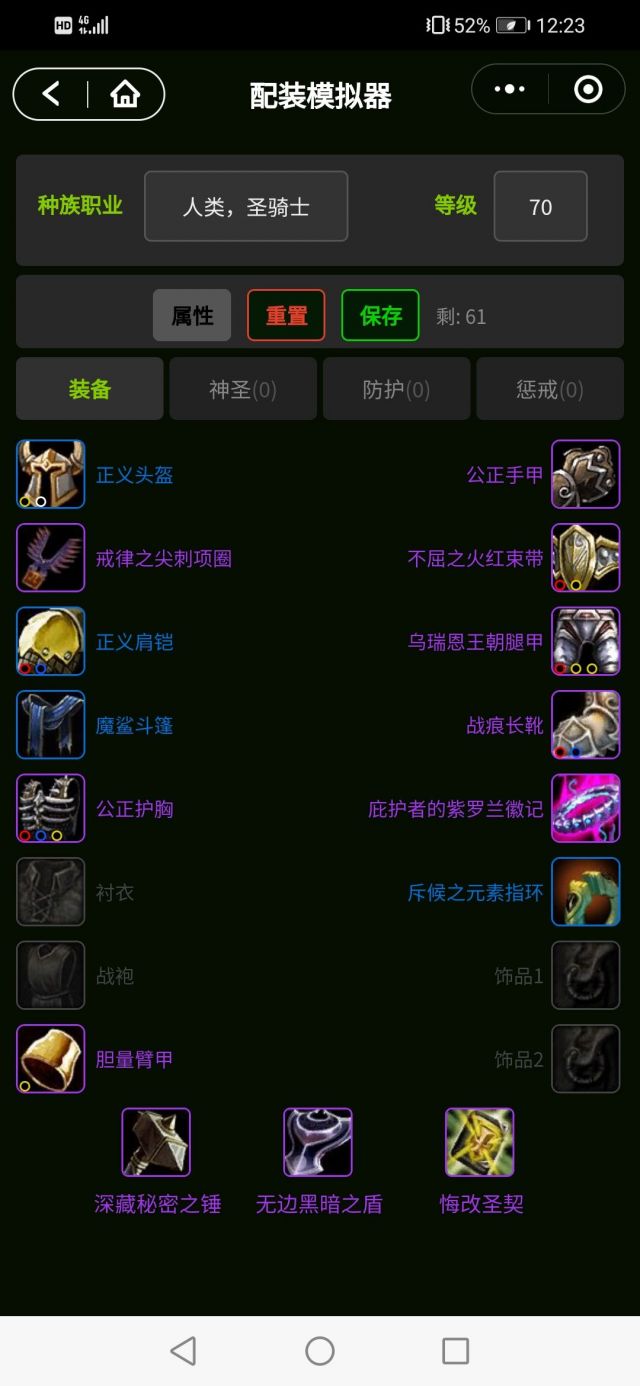
Task: Go back using the top-left arrow
Action: point(51,94)
